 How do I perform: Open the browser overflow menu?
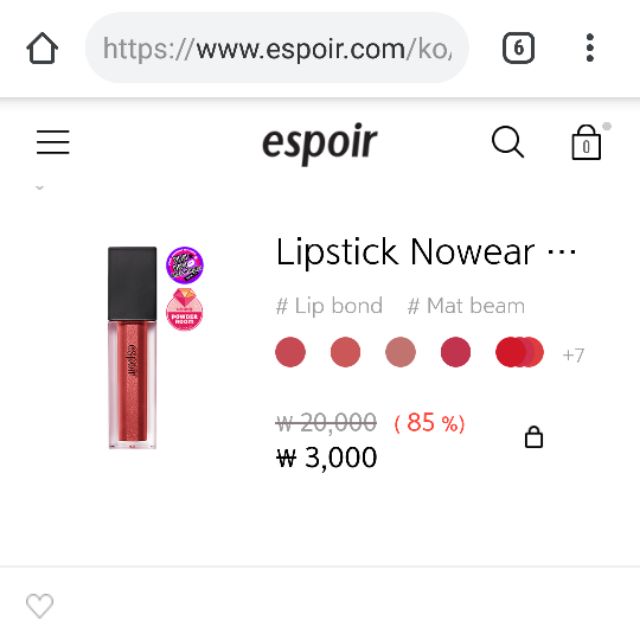[590, 48]
